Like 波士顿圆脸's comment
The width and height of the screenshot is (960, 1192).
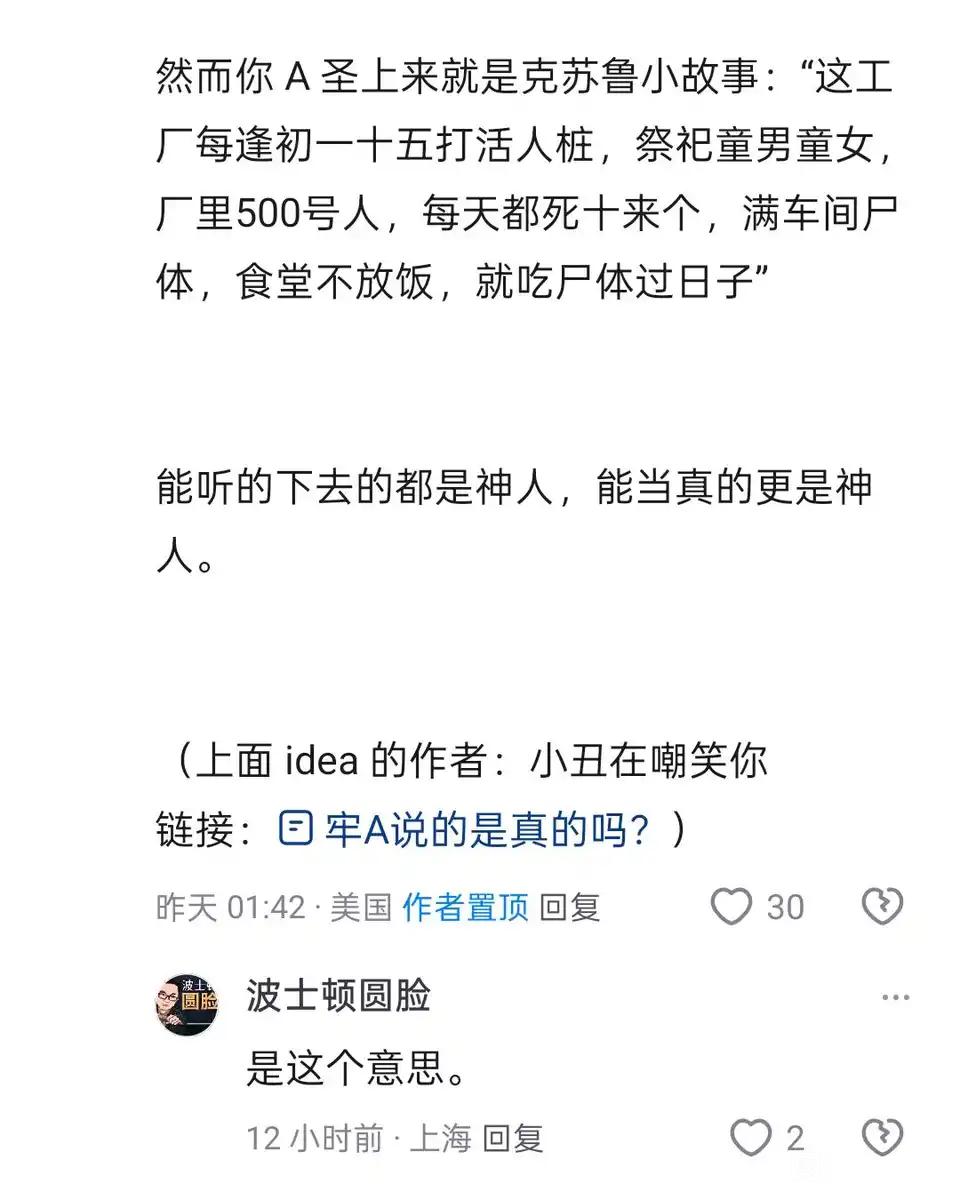point(750,1138)
